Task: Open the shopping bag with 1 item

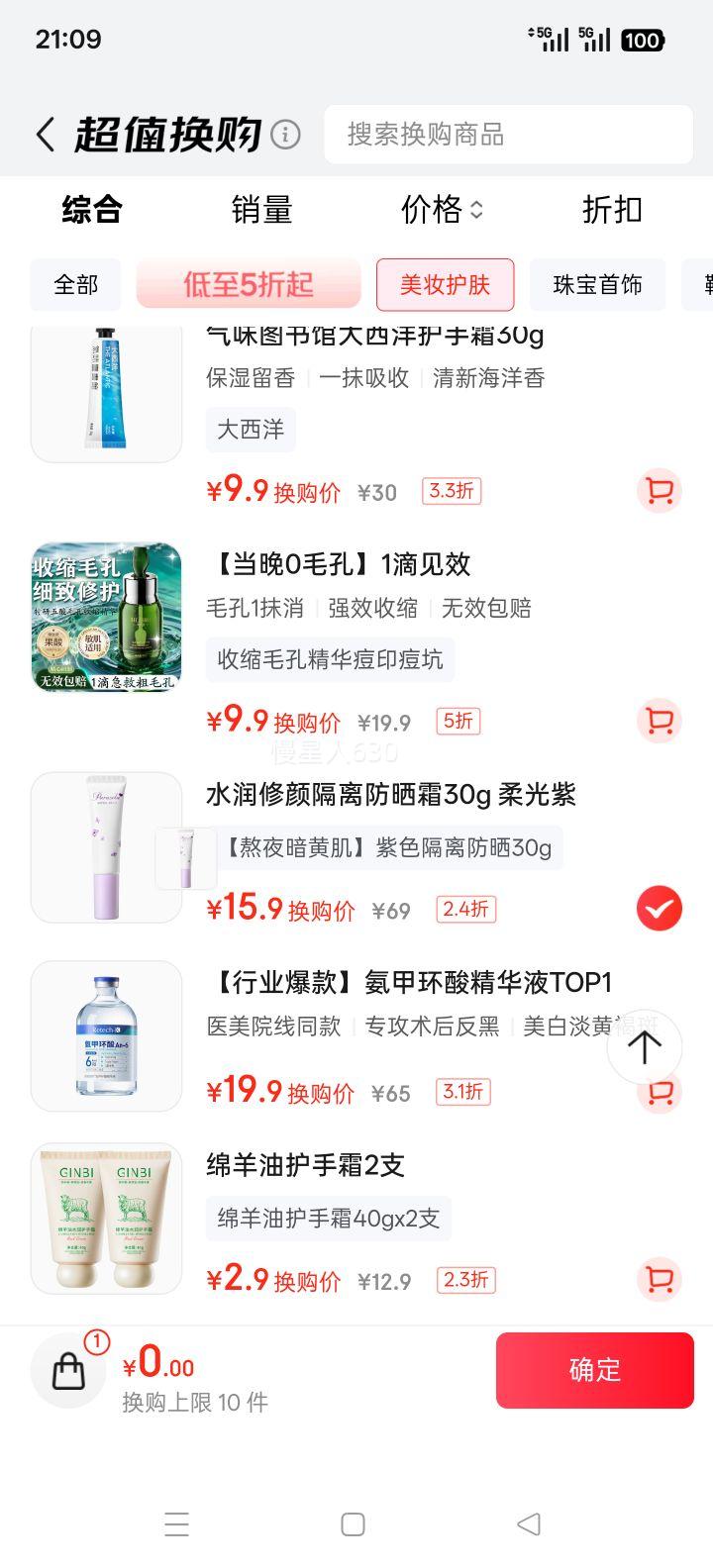Action: (x=68, y=1370)
